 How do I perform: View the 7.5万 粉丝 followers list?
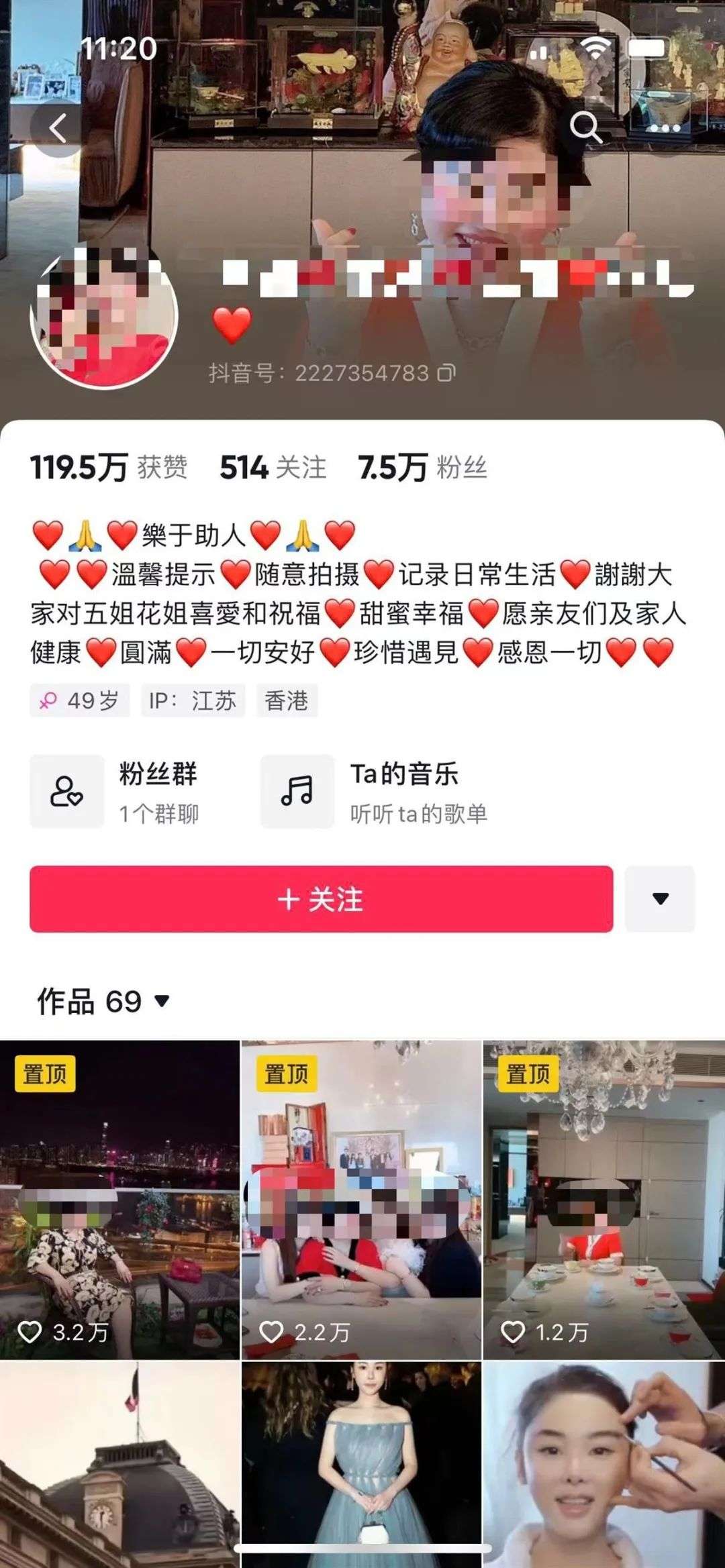422,467
